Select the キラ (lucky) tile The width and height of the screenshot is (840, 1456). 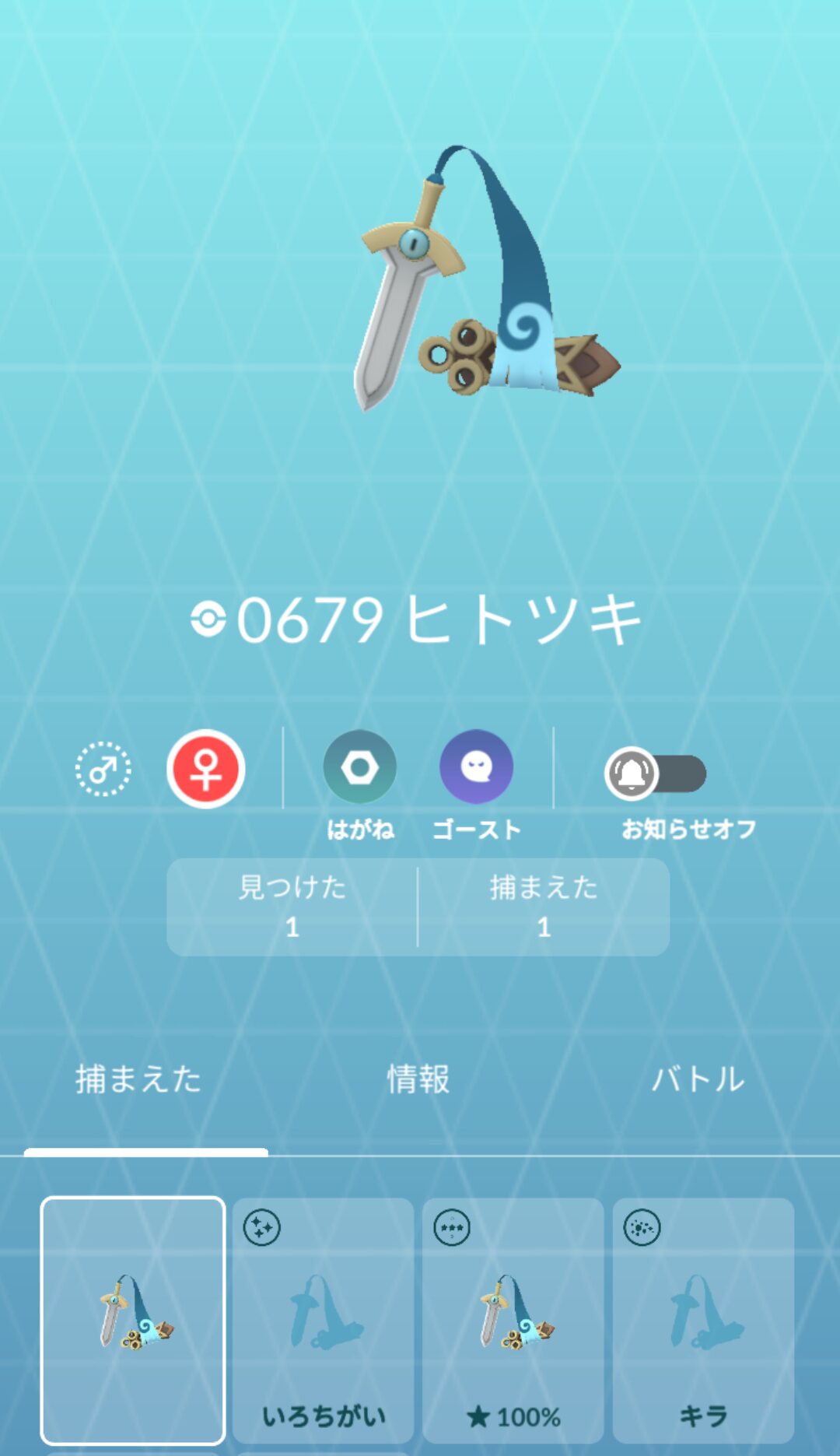pyautogui.click(x=703, y=1320)
